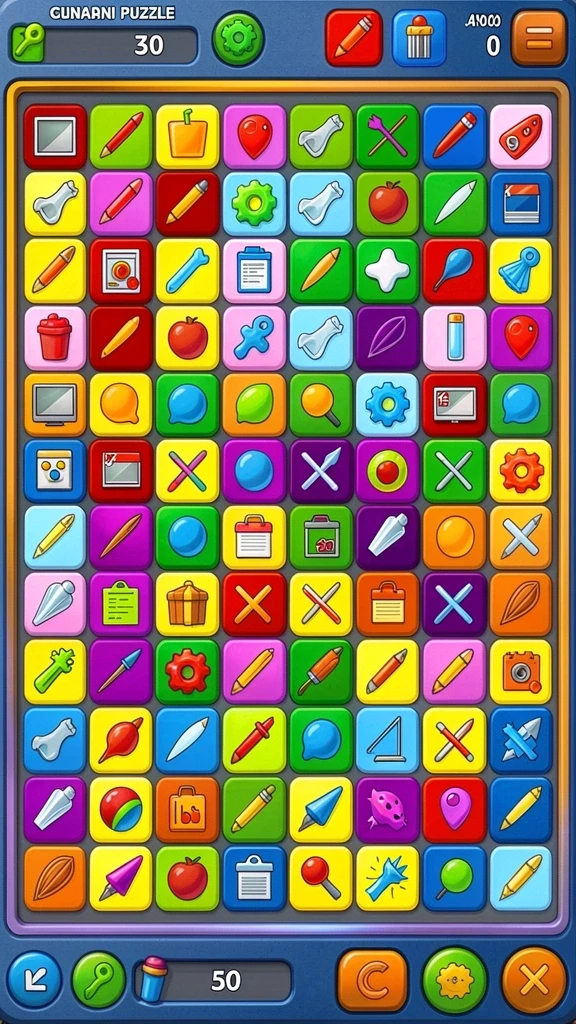This screenshot has width=576, height=1024.
Task: Select the red pencil tool button
Action: (354, 38)
